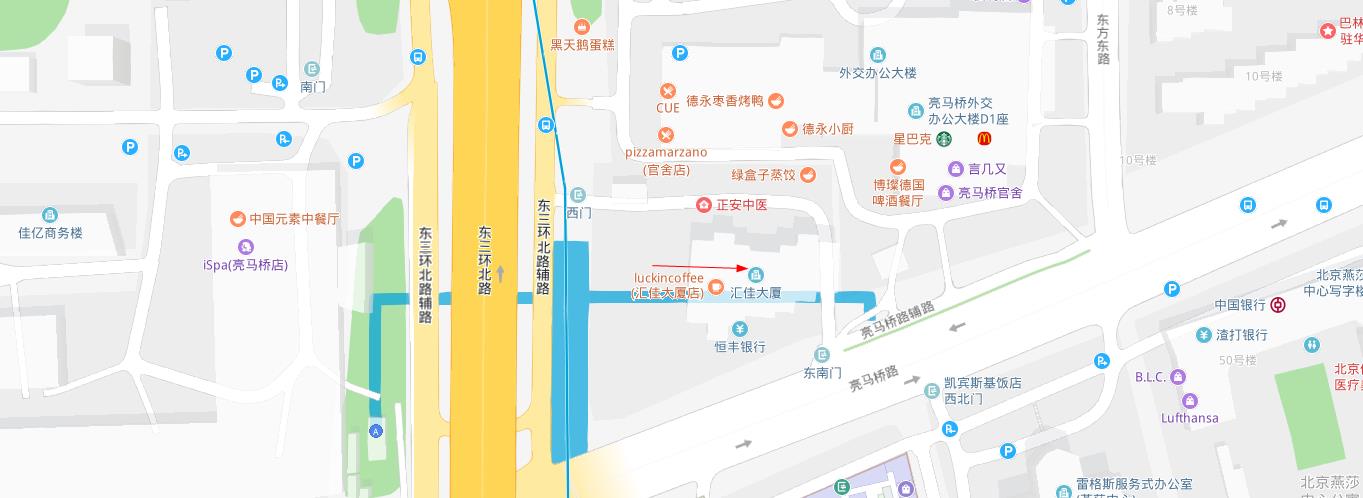1363x498 pixels.
Task: Select the iSpa (亮马桥店) marker
Action: (x=245, y=247)
